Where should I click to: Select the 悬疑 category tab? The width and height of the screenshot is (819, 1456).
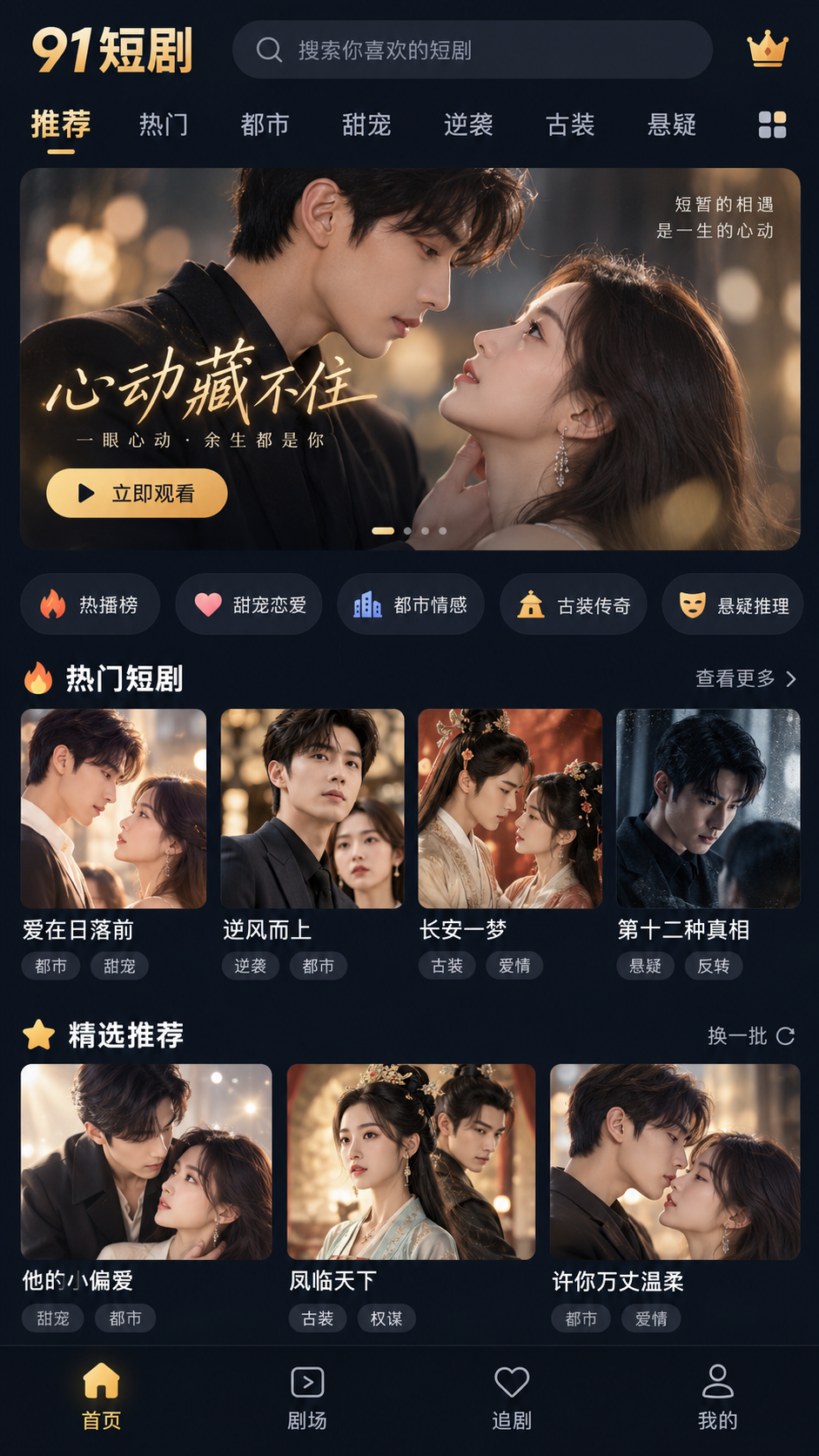click(672, 125)
